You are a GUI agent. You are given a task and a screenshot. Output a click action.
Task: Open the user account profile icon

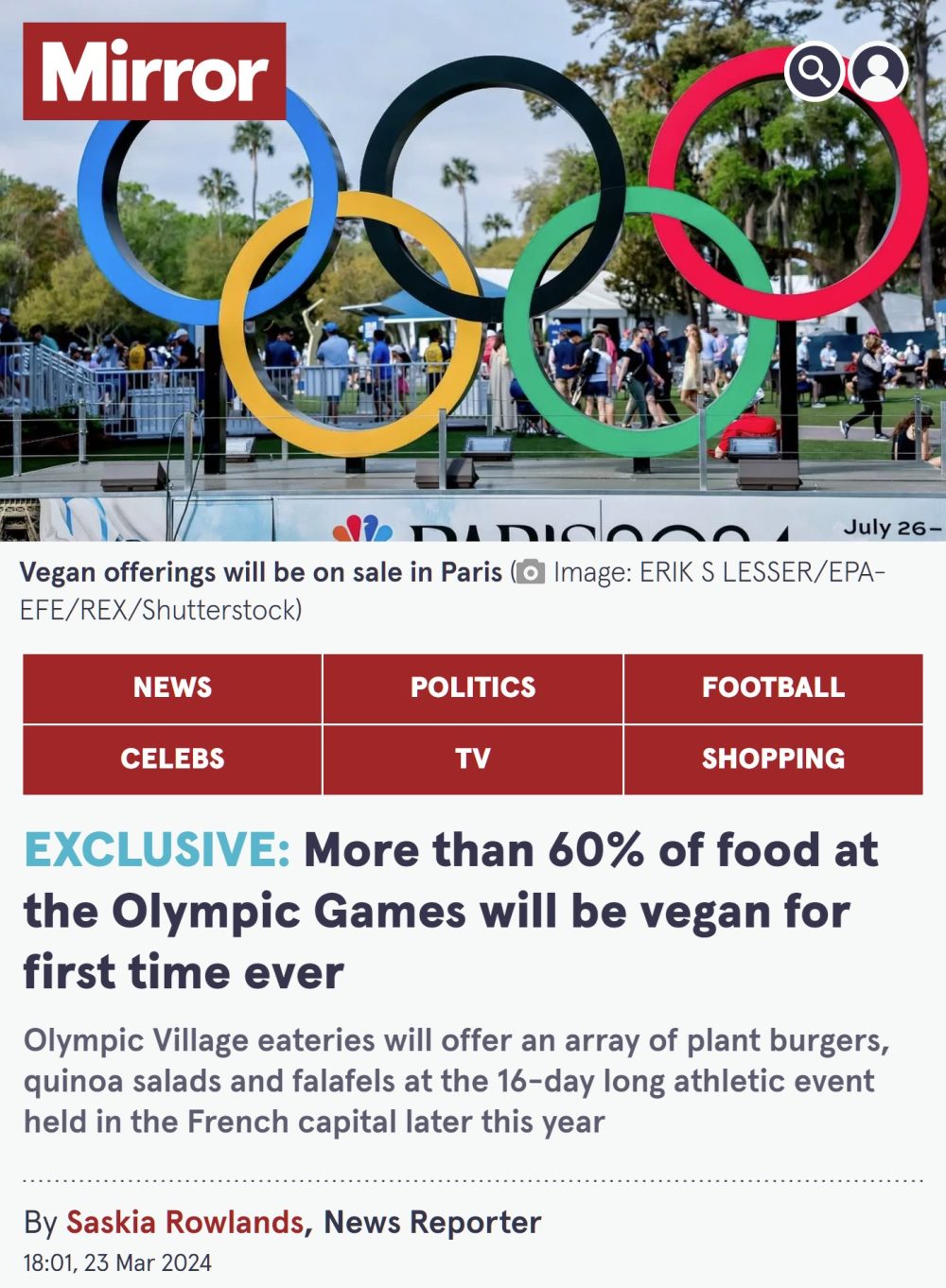click(x=880, y=73)
